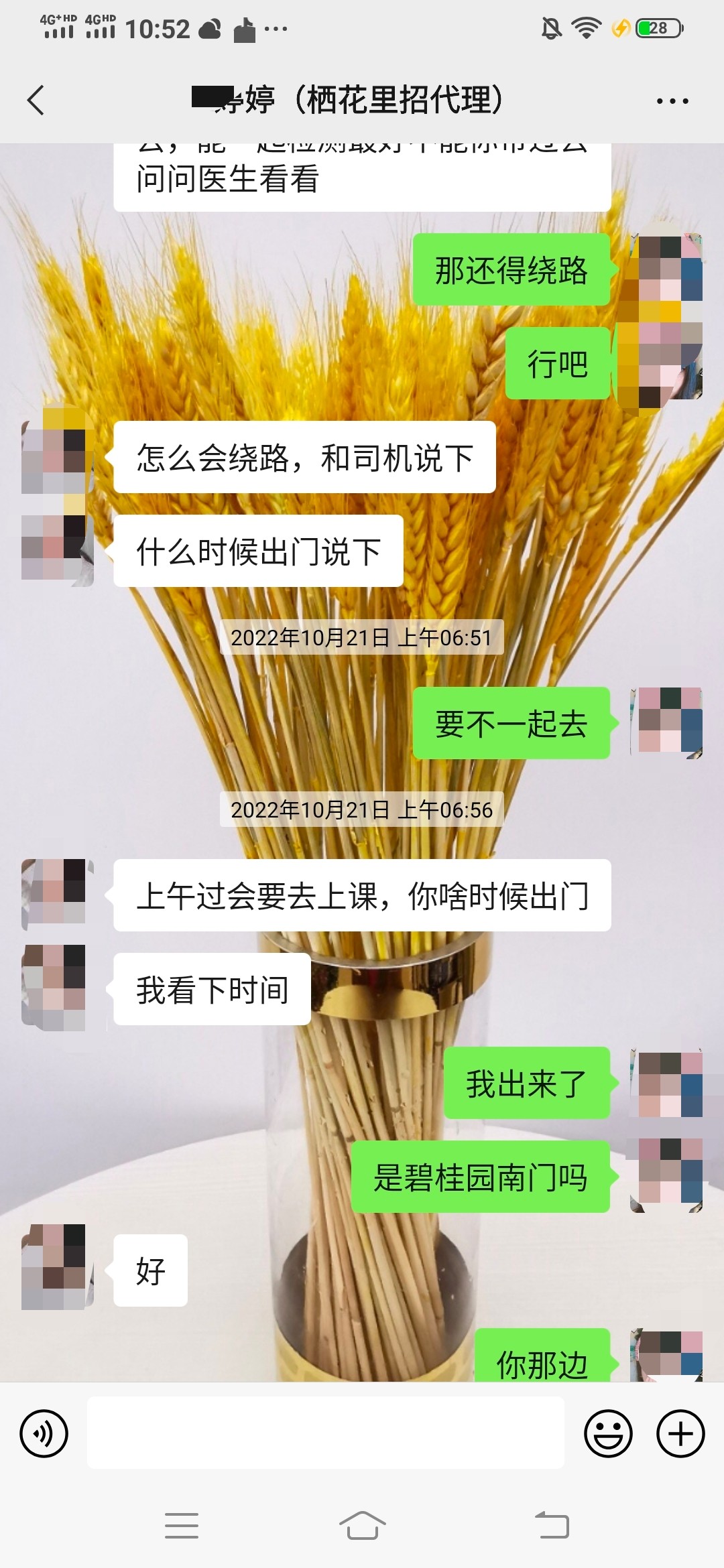Tap my avatar beside 要不一起去 message

[x=666, y=722]
